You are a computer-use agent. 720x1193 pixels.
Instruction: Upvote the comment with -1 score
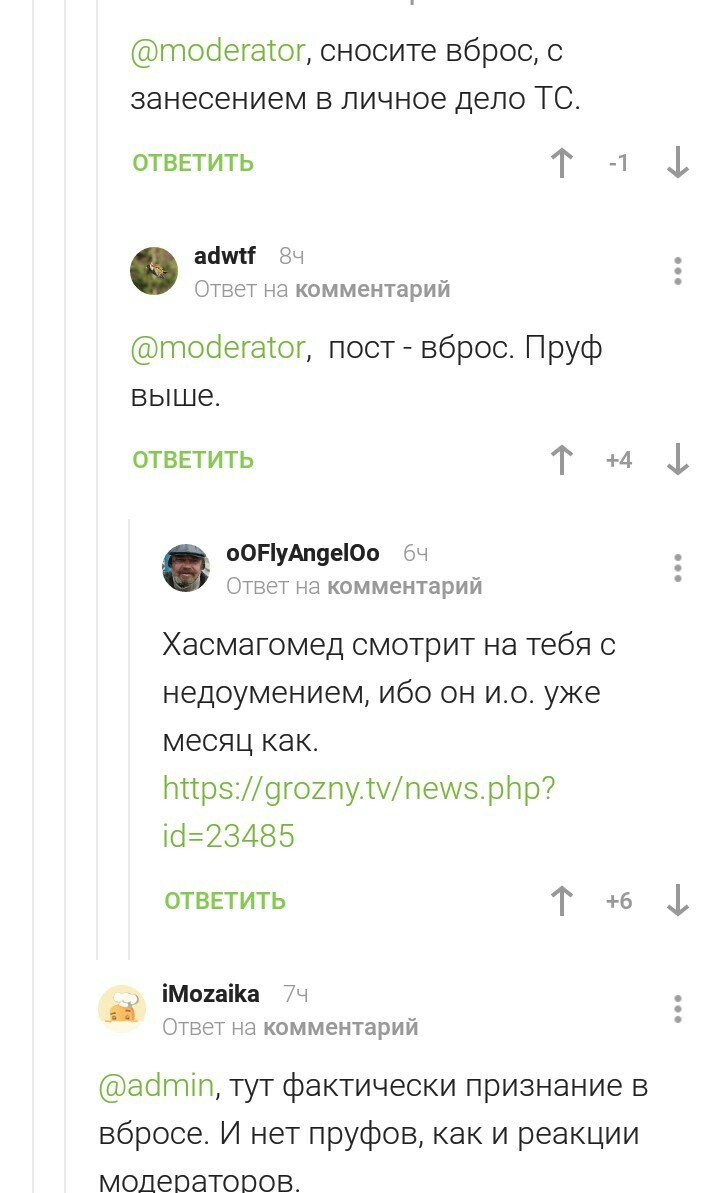(563, 163)
